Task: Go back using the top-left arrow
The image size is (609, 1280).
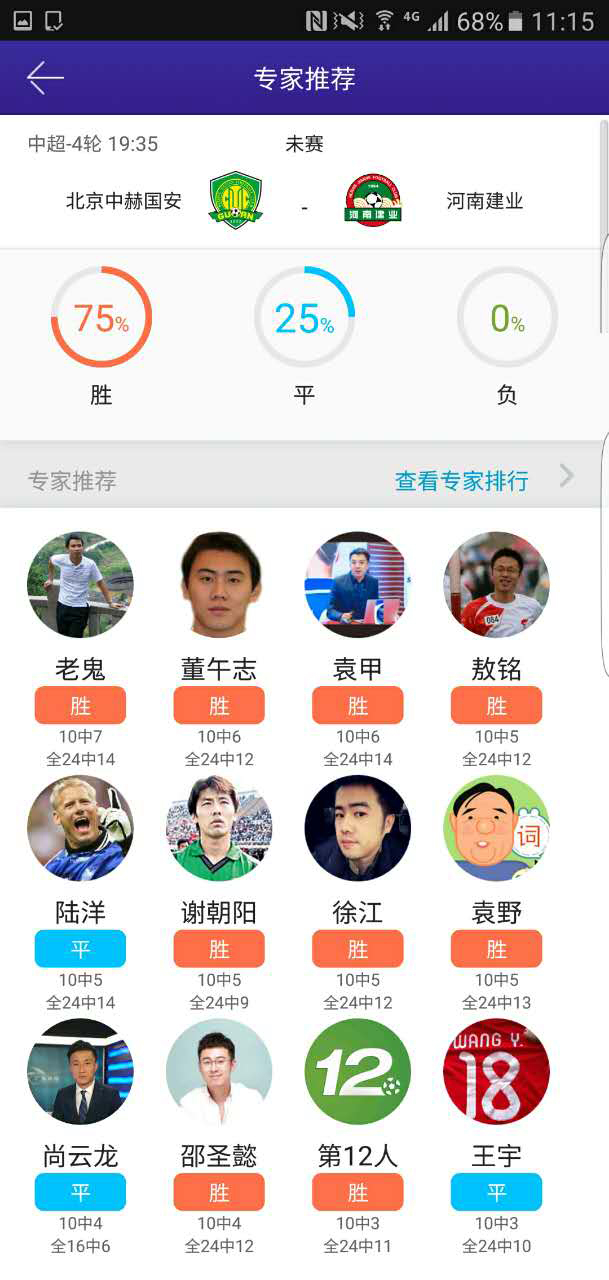Action: (x=45, y=78)
